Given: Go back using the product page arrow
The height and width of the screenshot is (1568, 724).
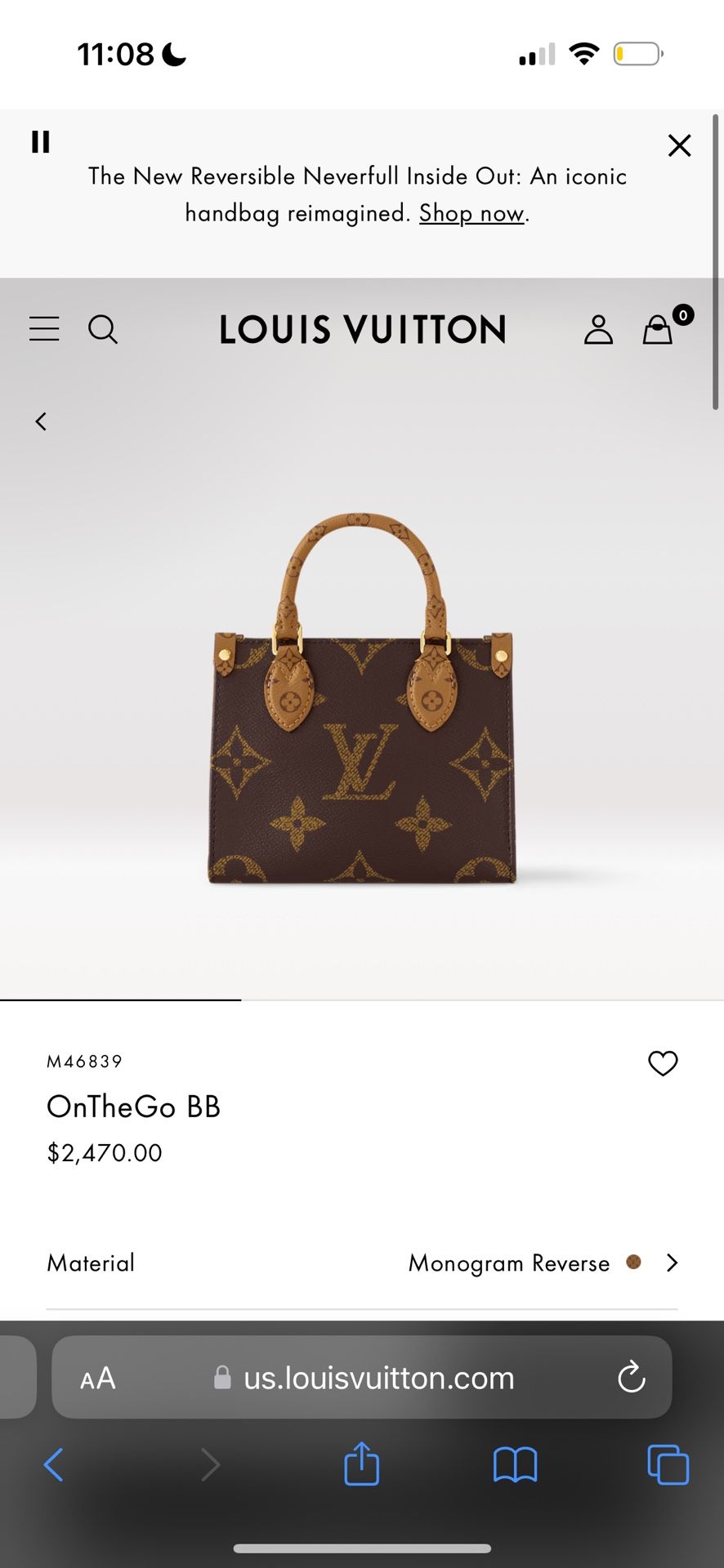Looking at the screenshot, I should click(x=41, y=421).
